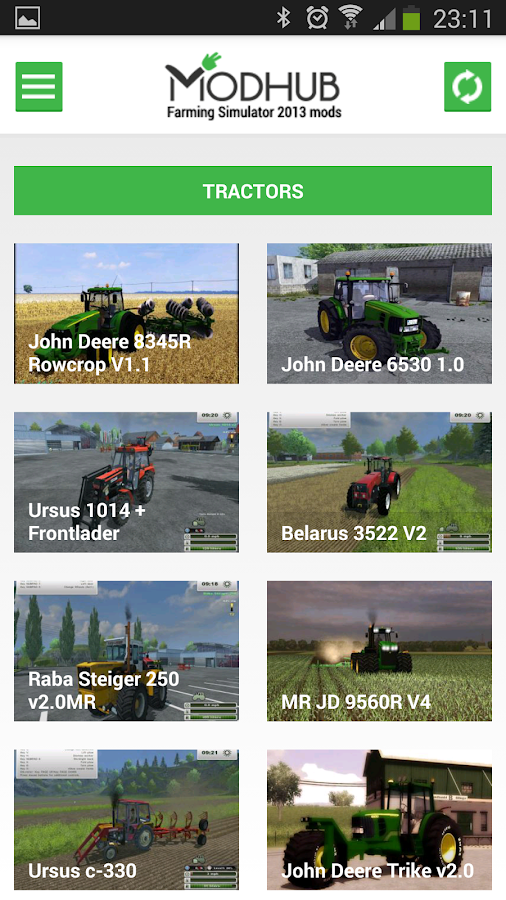Open the Ursus c-330 tile
The image size is (506, 900).
click(126, 820)
